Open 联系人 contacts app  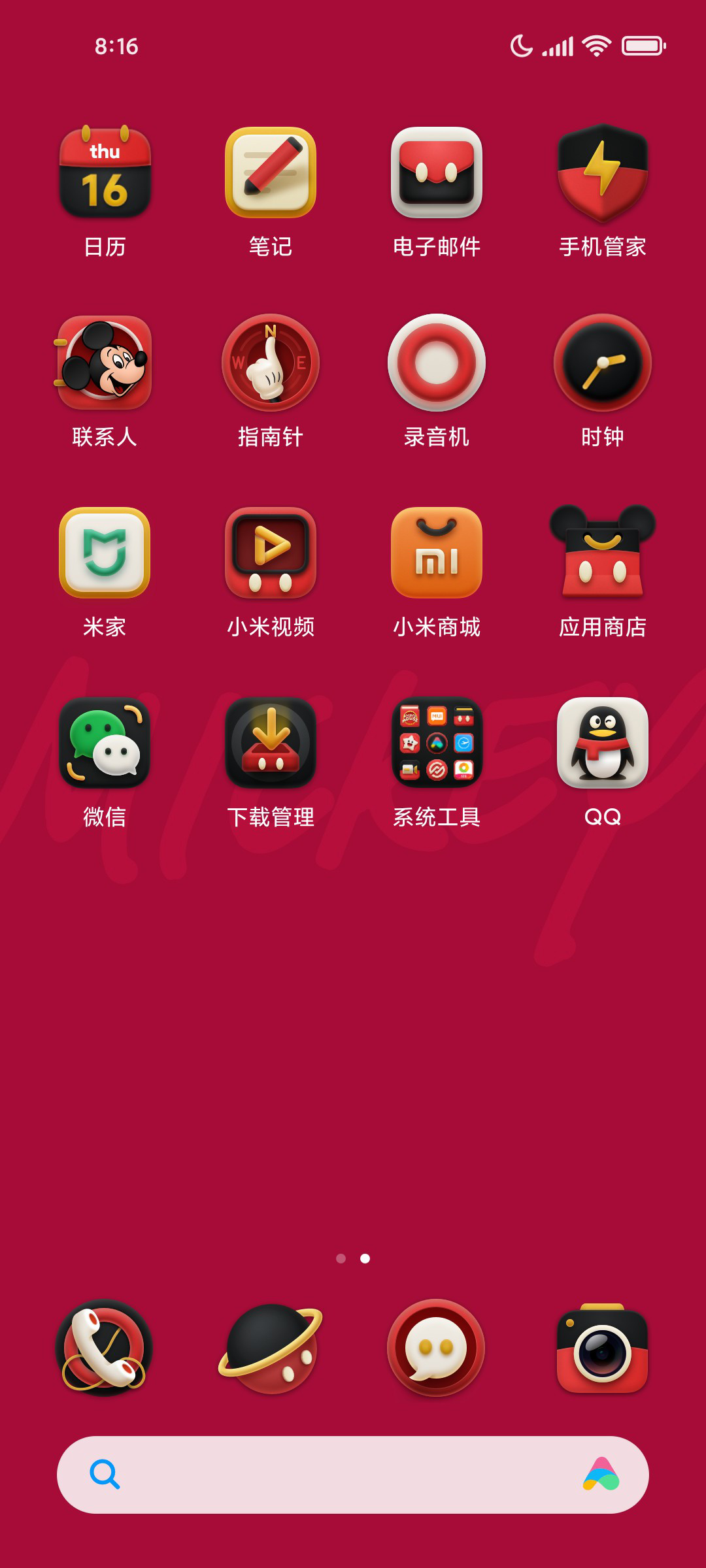click(x=105, y=363)
